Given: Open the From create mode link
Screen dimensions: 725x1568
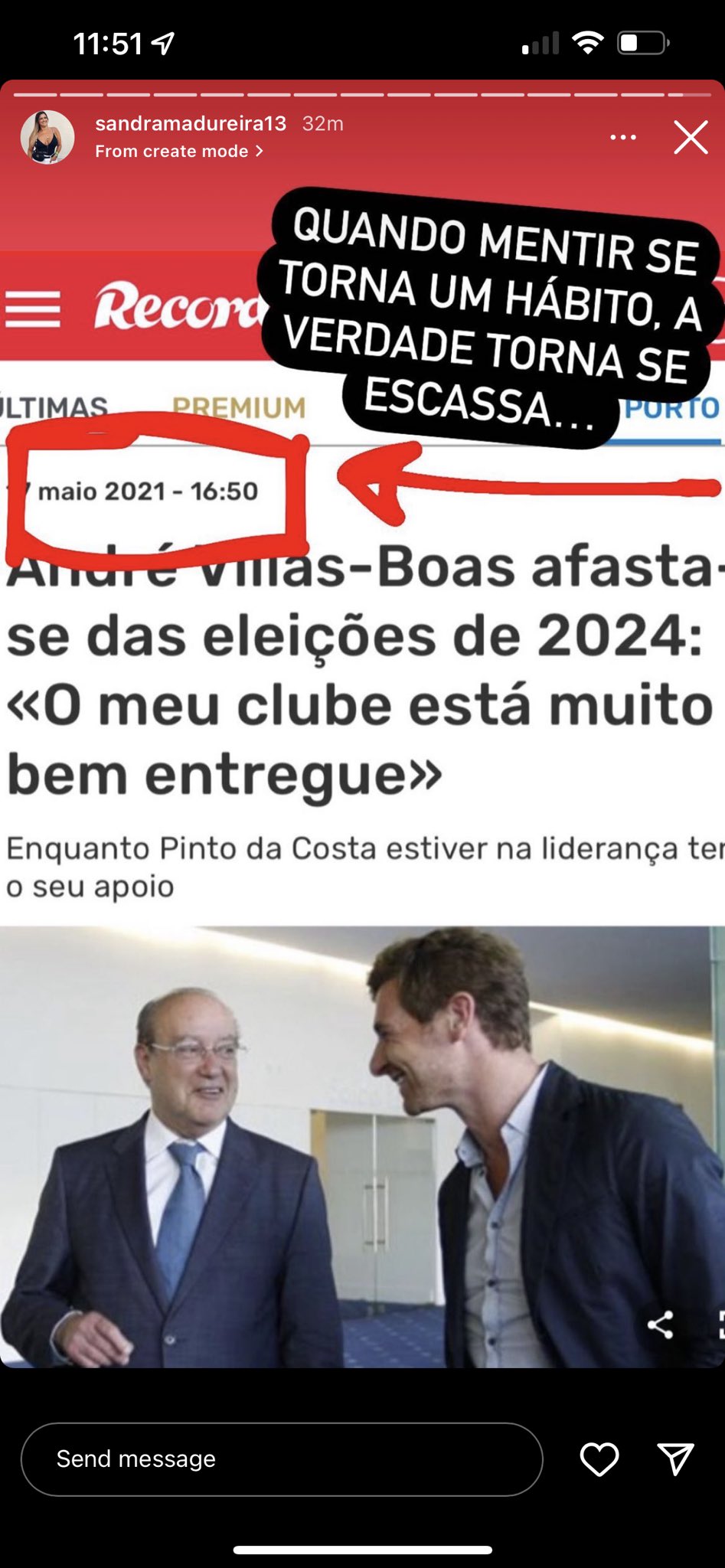Looking at the screenshot, I should coord(178,152).
